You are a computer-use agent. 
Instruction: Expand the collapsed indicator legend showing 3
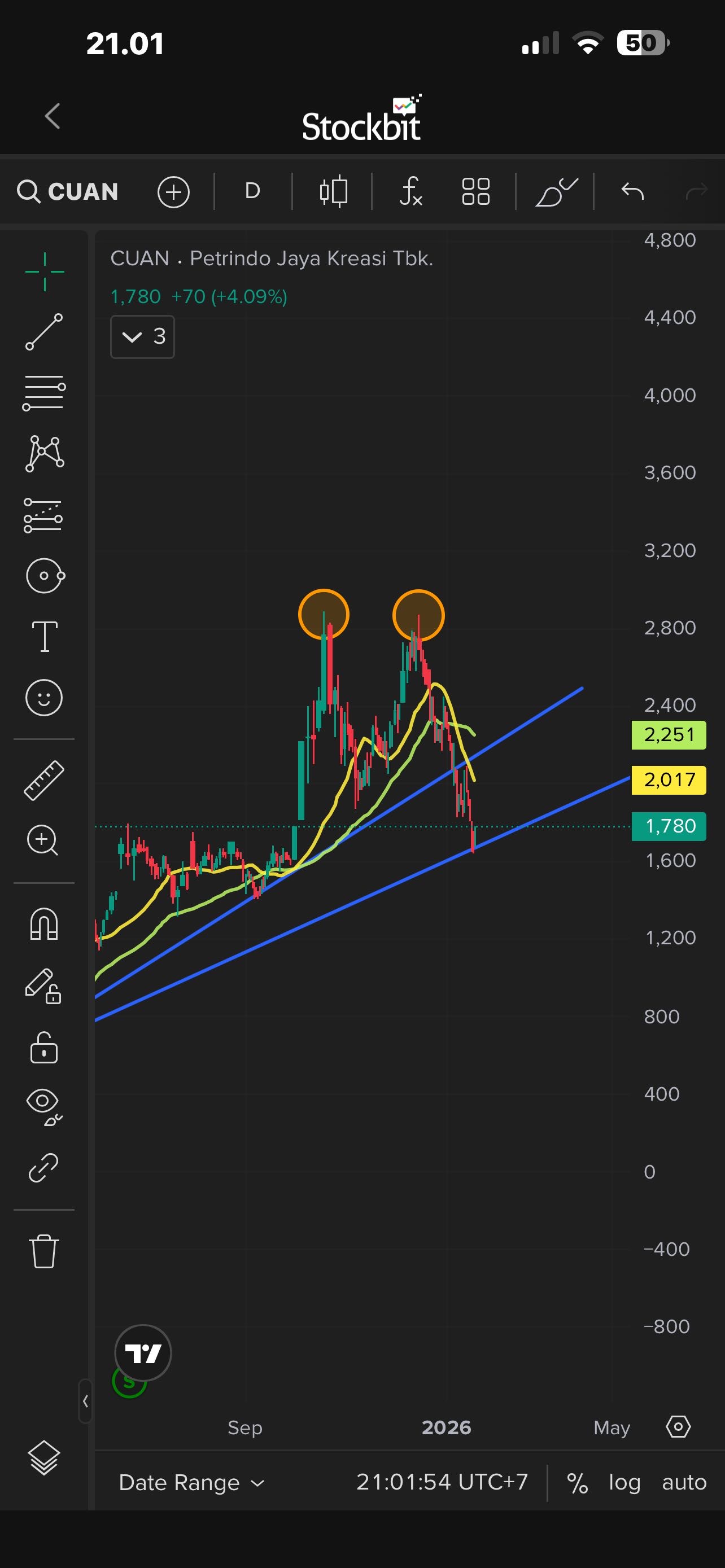142,336
